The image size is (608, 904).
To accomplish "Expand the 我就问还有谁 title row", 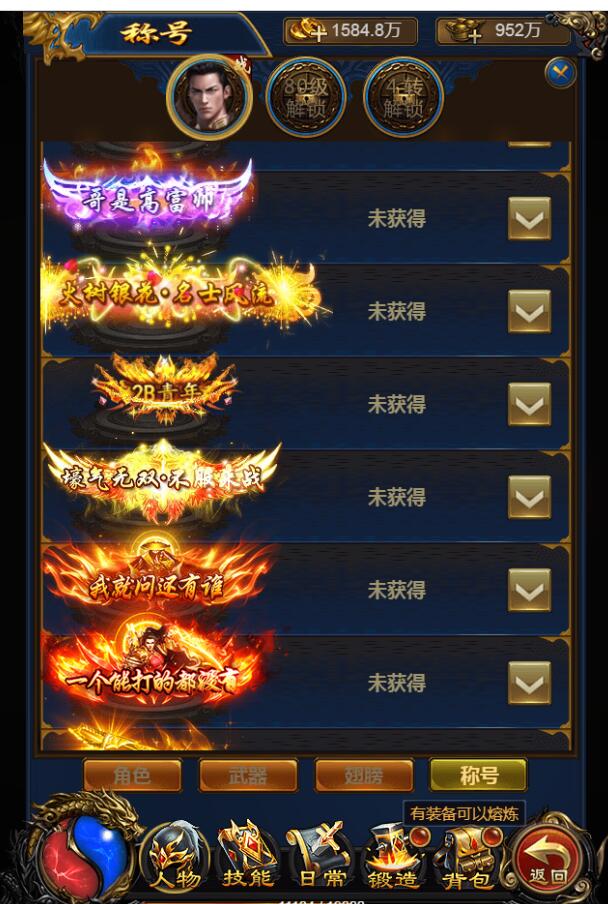I will tap(529, 590).
